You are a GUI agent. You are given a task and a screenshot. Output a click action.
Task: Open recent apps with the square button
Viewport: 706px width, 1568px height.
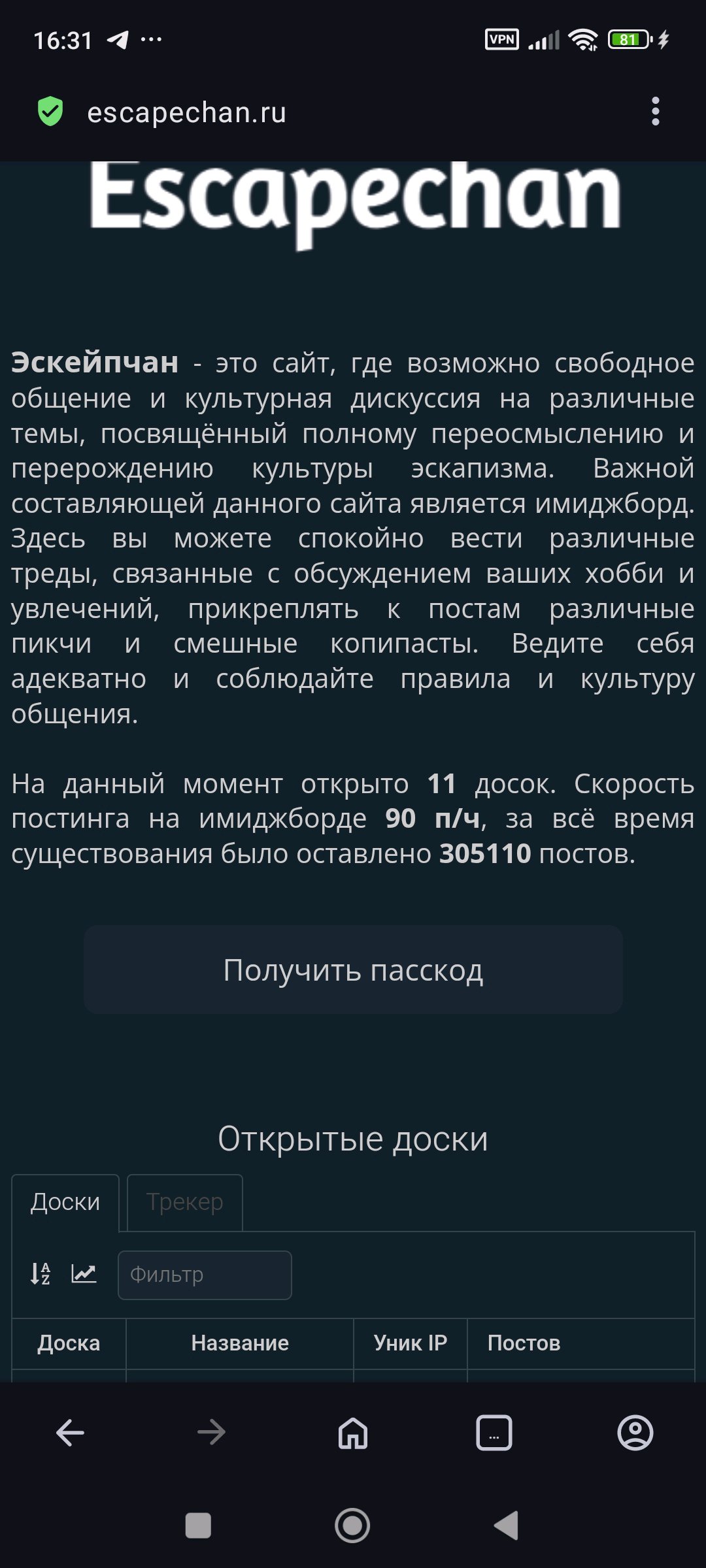198,1526
